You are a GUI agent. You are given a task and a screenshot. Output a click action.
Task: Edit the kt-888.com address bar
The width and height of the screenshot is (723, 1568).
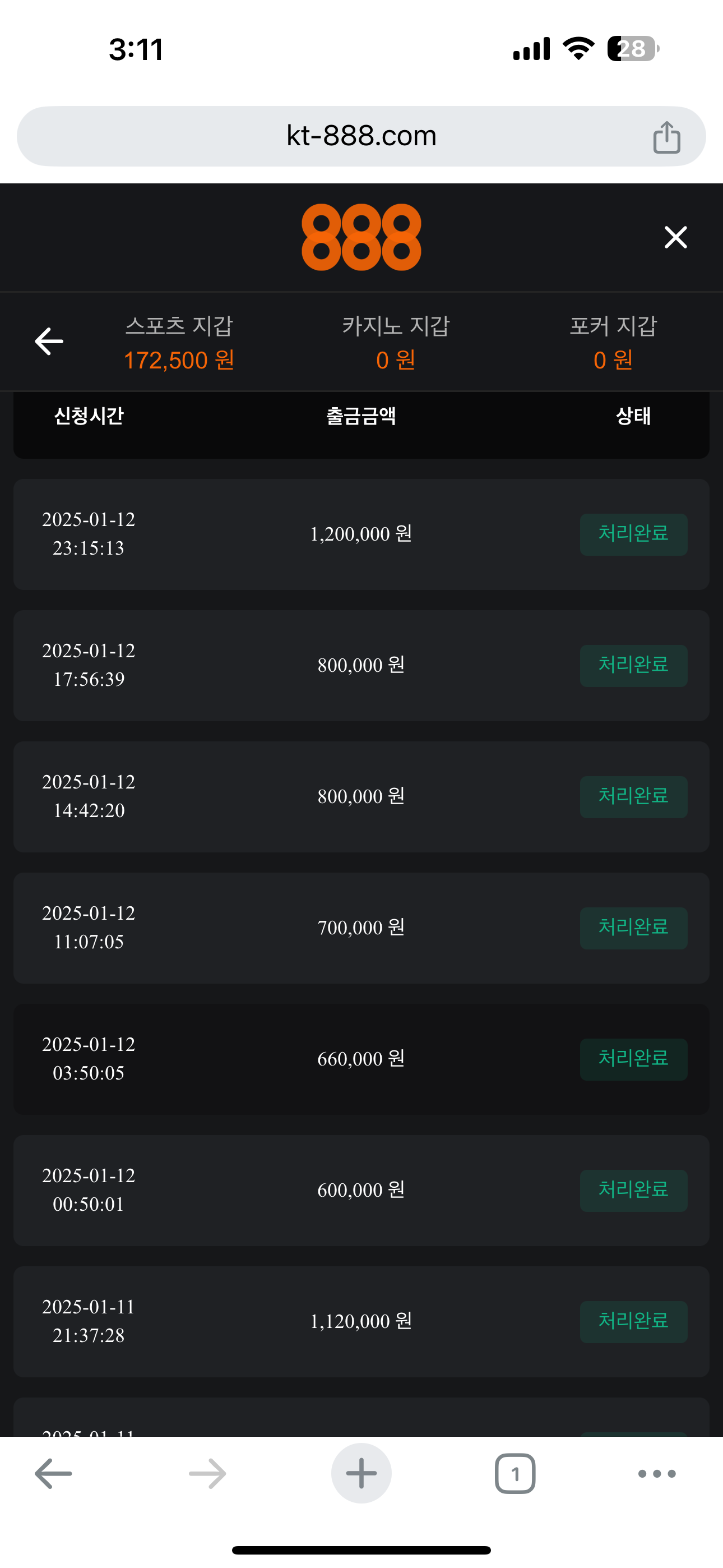361,136
